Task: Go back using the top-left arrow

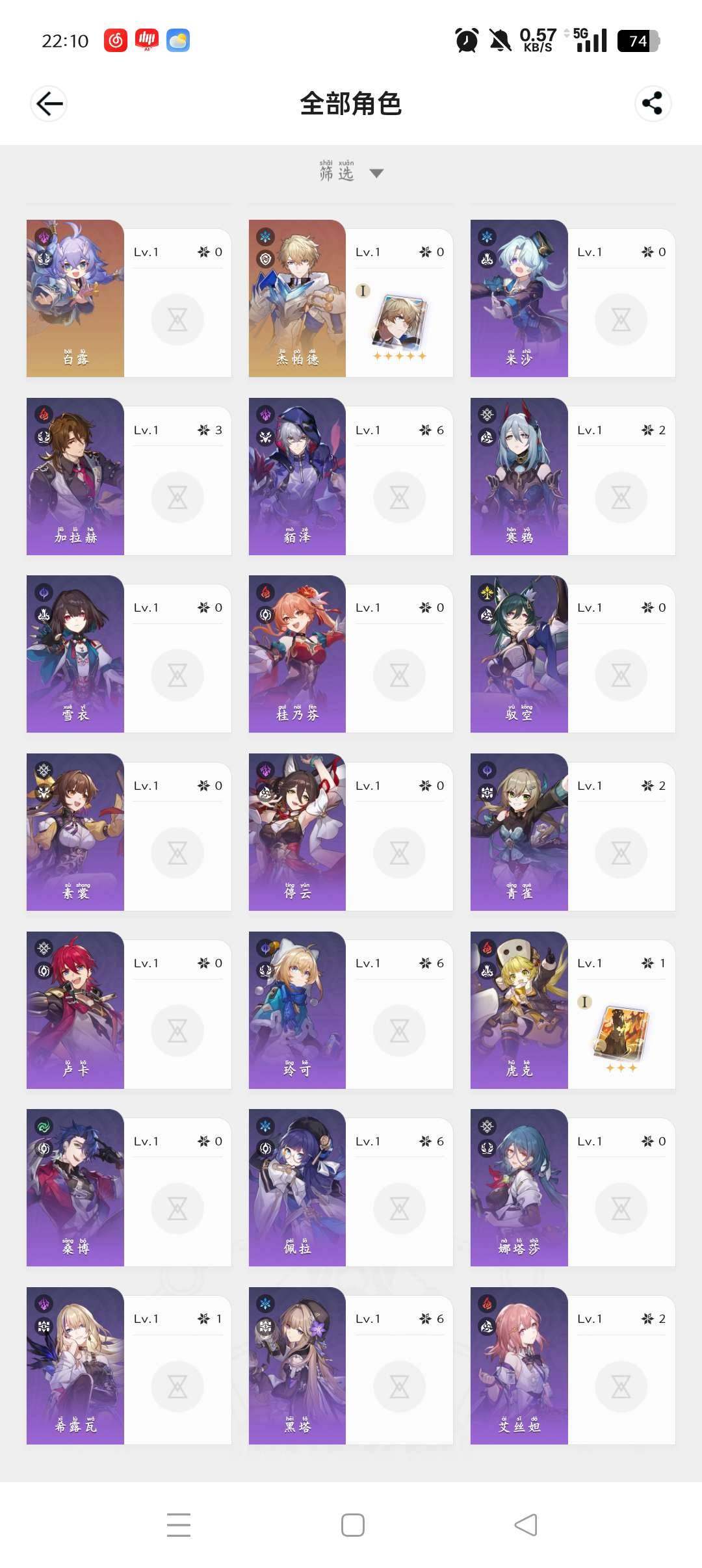Action: pos(49,103)
